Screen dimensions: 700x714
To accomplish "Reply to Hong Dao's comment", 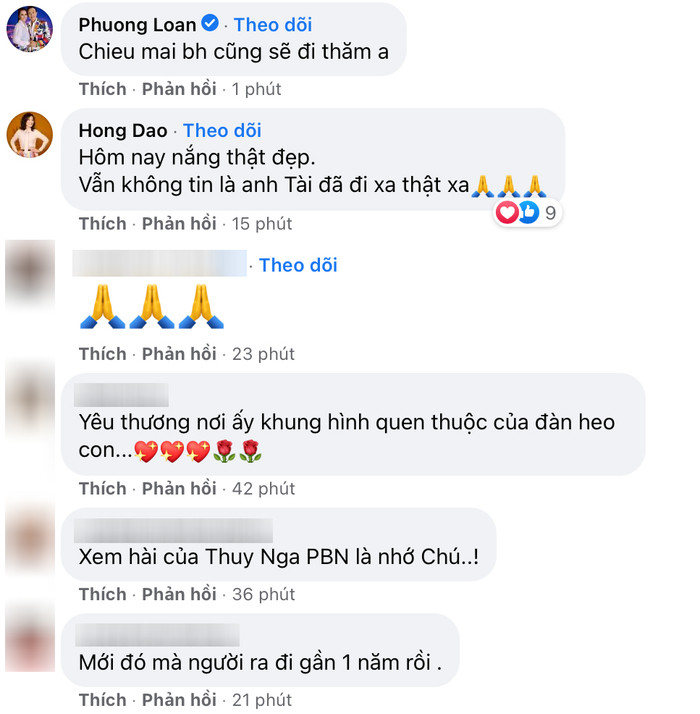I will click(x=179, y=223).
